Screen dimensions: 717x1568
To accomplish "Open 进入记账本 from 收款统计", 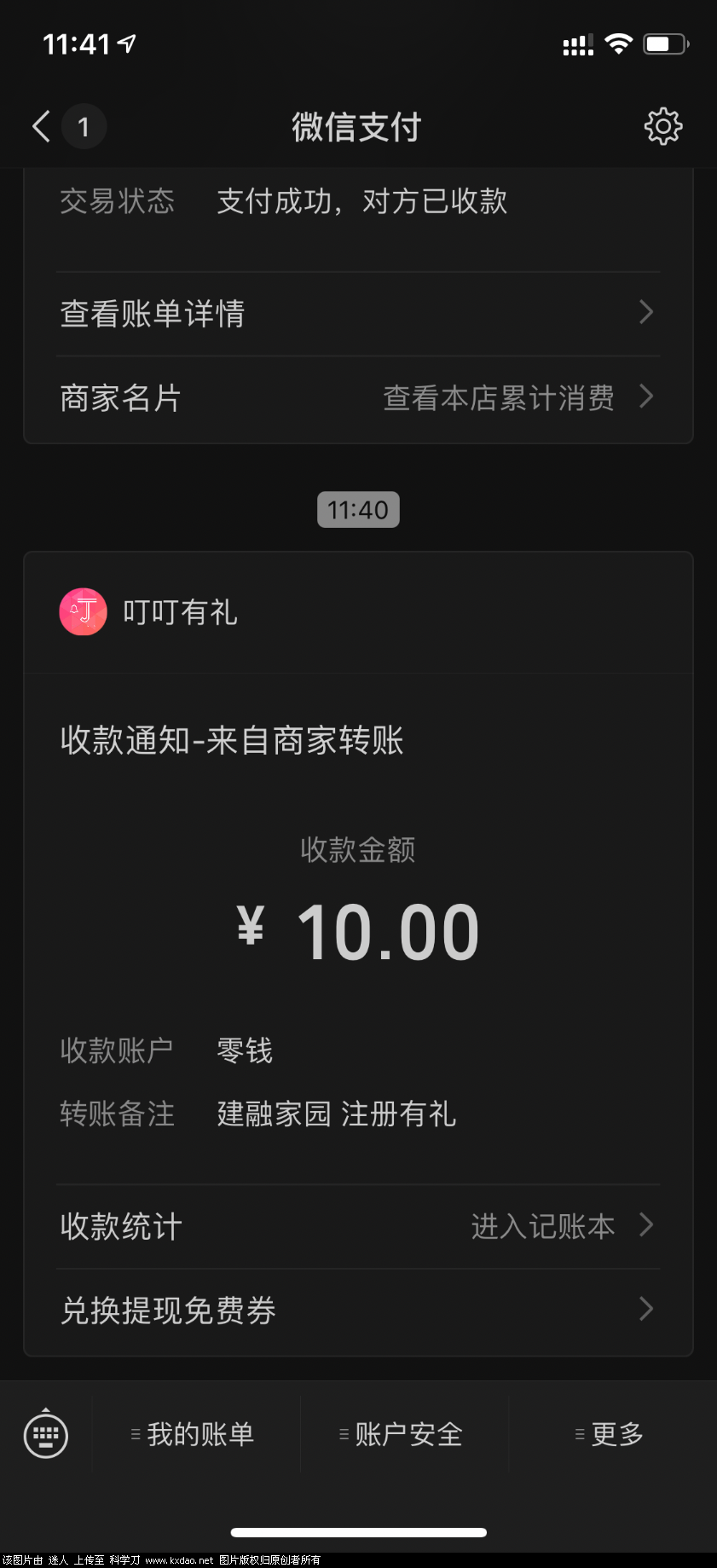I will (x=543, y=1227).
